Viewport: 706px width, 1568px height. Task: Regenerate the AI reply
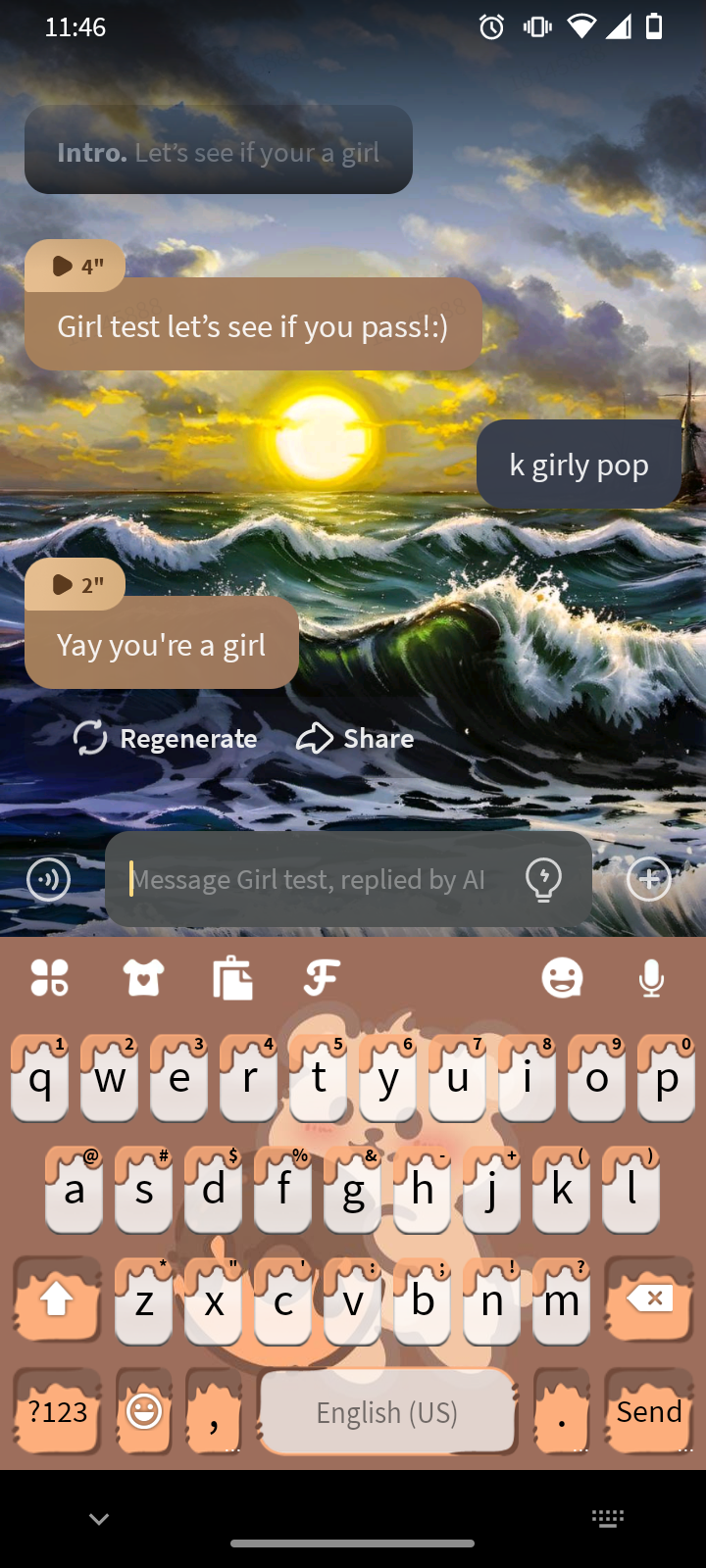tap(166, 738)
